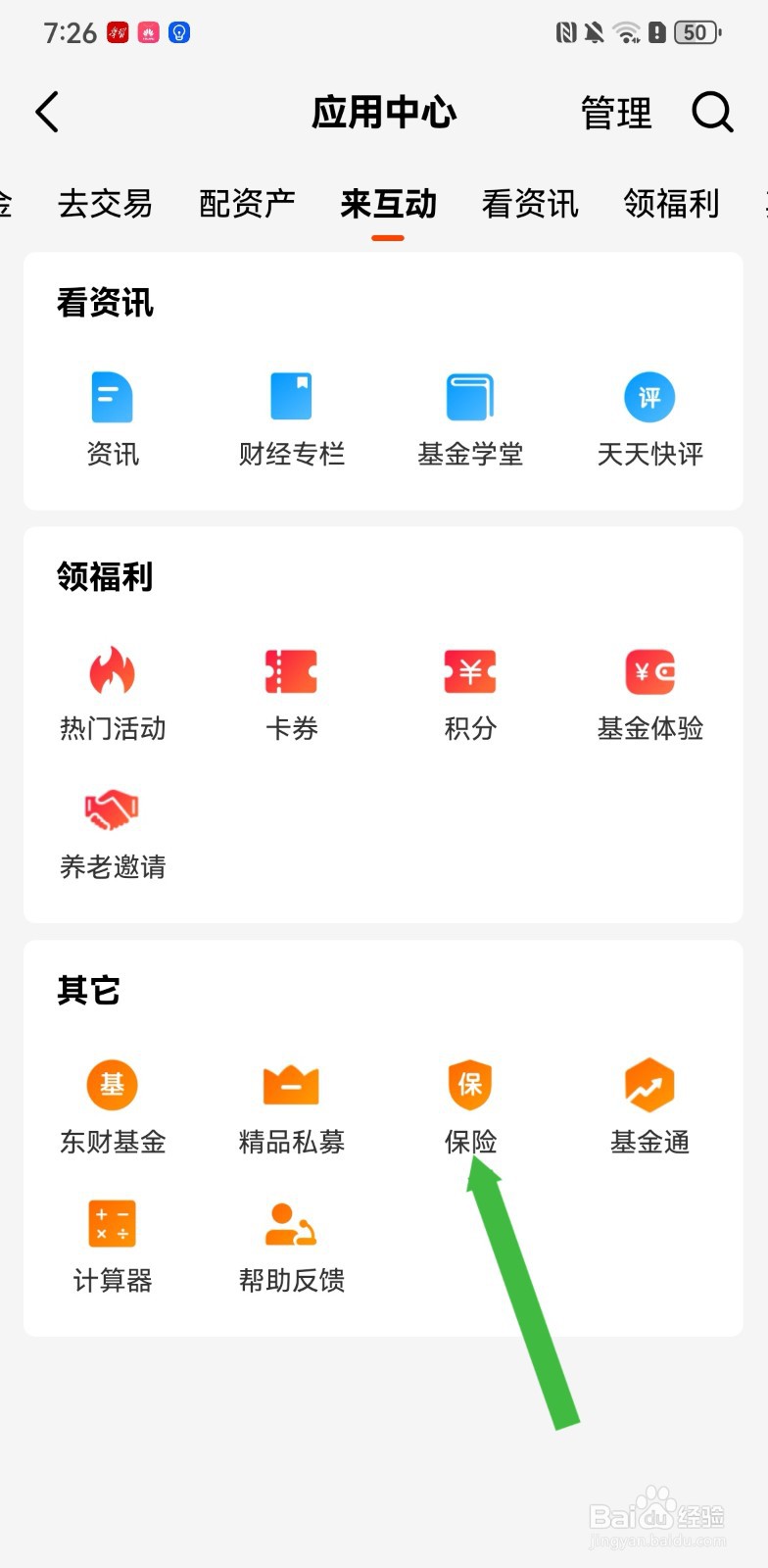Open 基金体验
Image resolution: width=768 pixels, height=1568 pixels.
650,694
